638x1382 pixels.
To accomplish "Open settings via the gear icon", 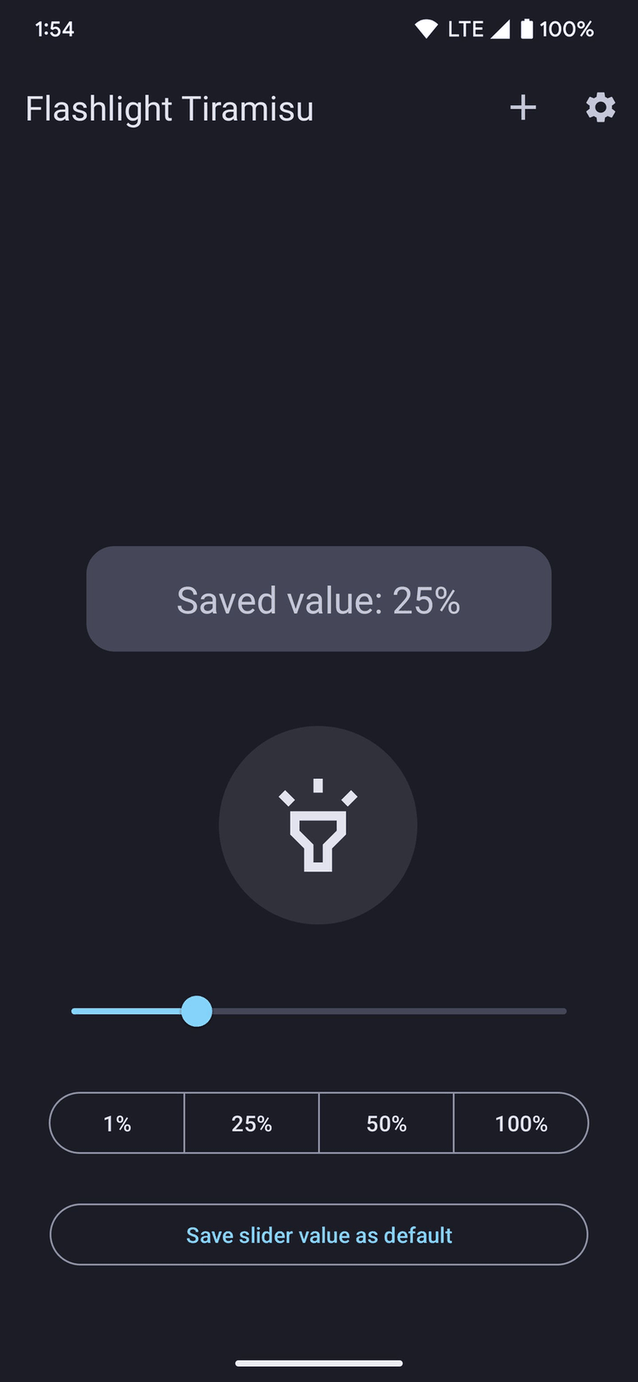I will (x=600, y=108).
